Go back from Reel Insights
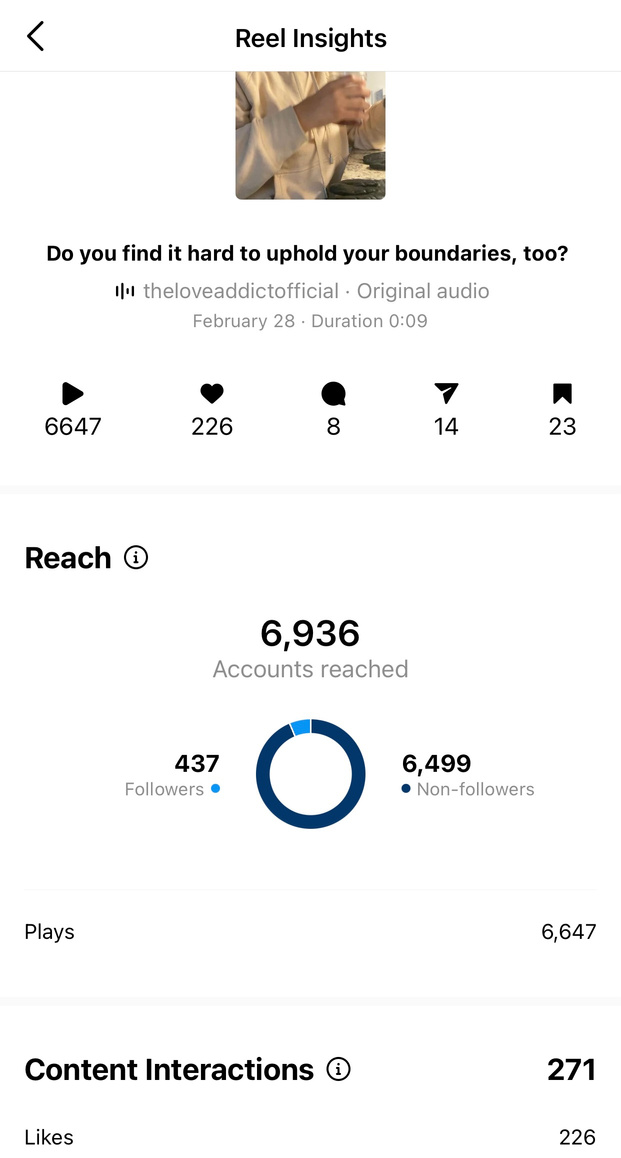 tap(35, 36)
